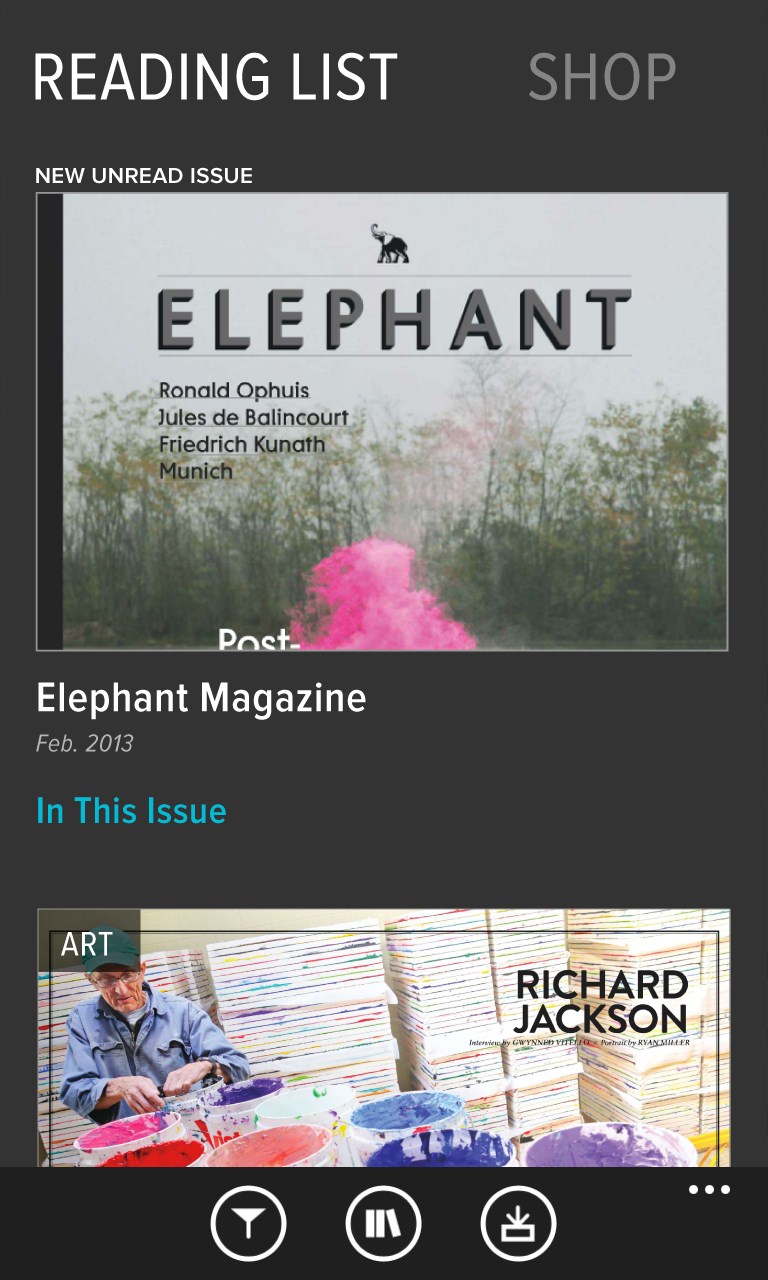Tap the filter funnel icon

[x=248, y=1223]
